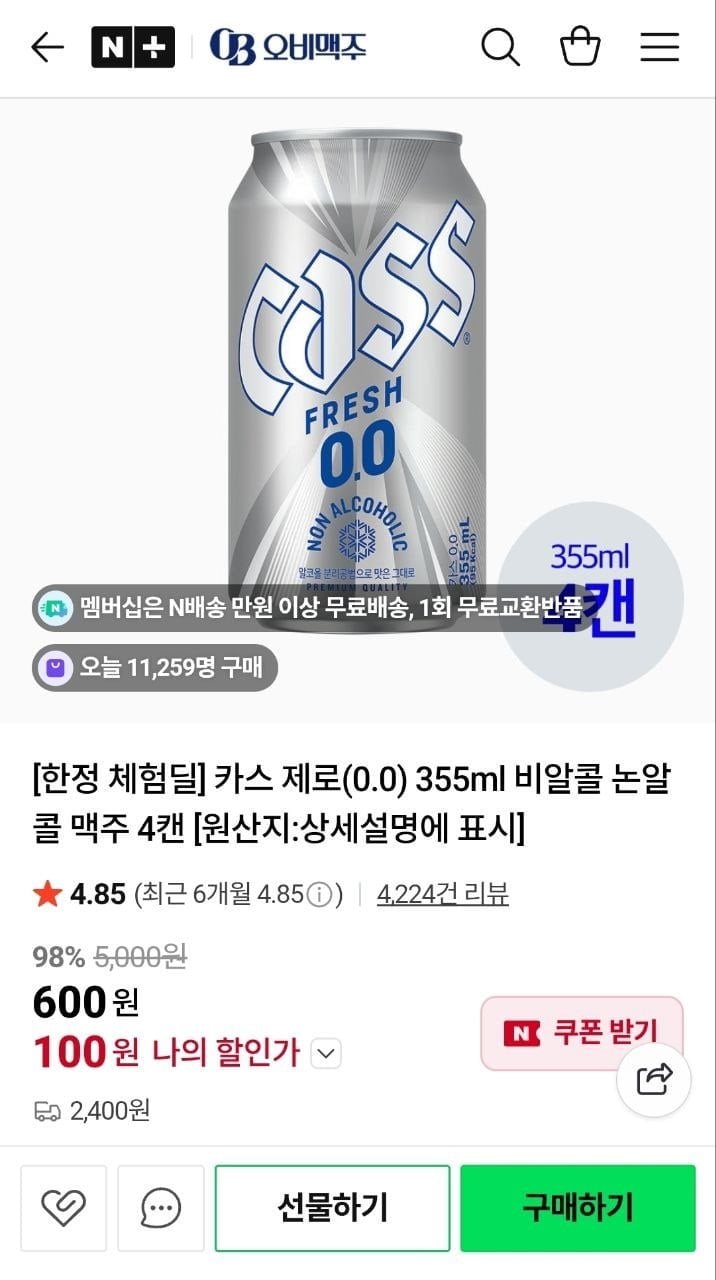Tap 구매하기 to buy now
The image size is (716, 1280).
(x=578, y=1208)
